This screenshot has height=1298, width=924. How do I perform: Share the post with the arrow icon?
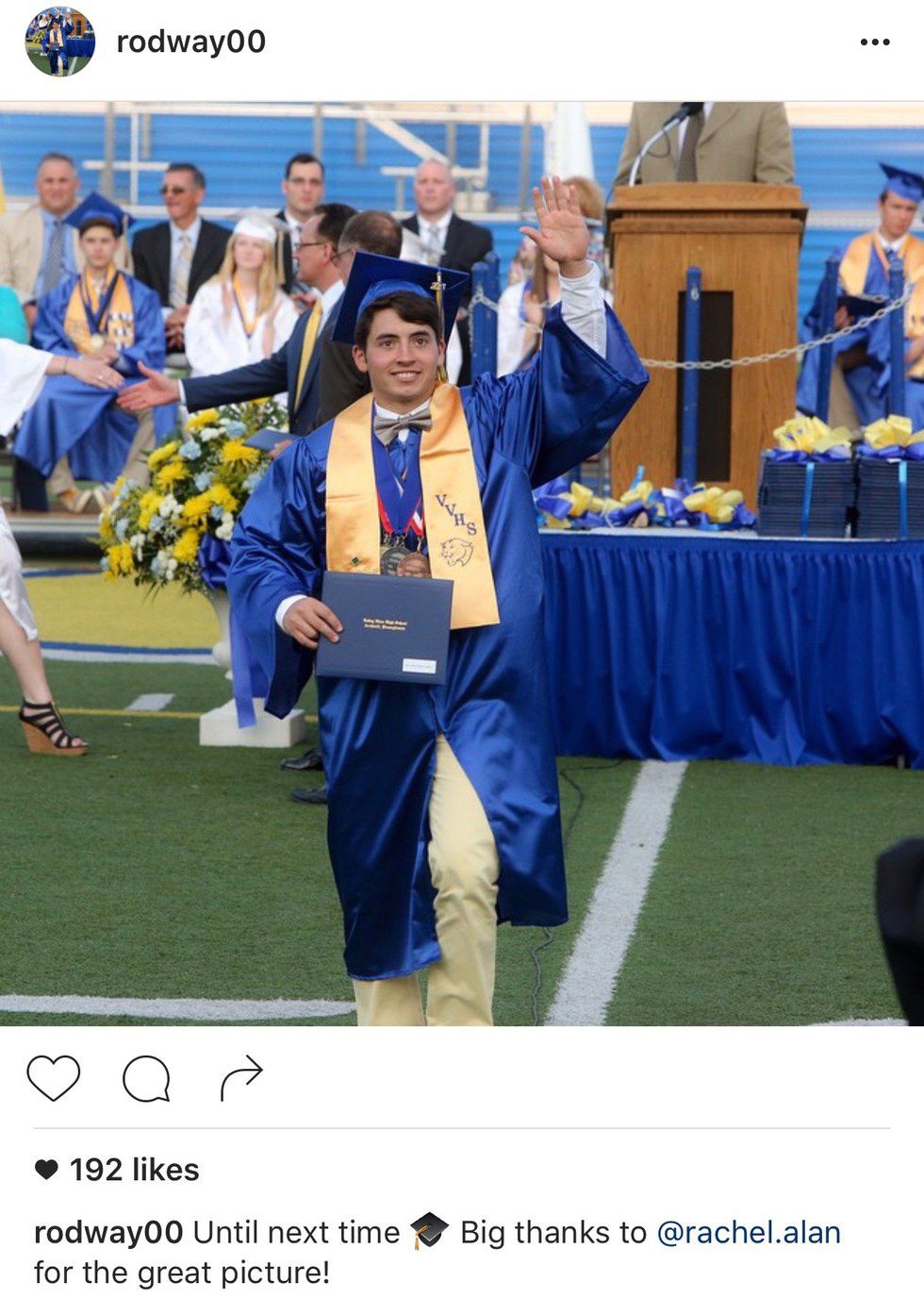240,1077
